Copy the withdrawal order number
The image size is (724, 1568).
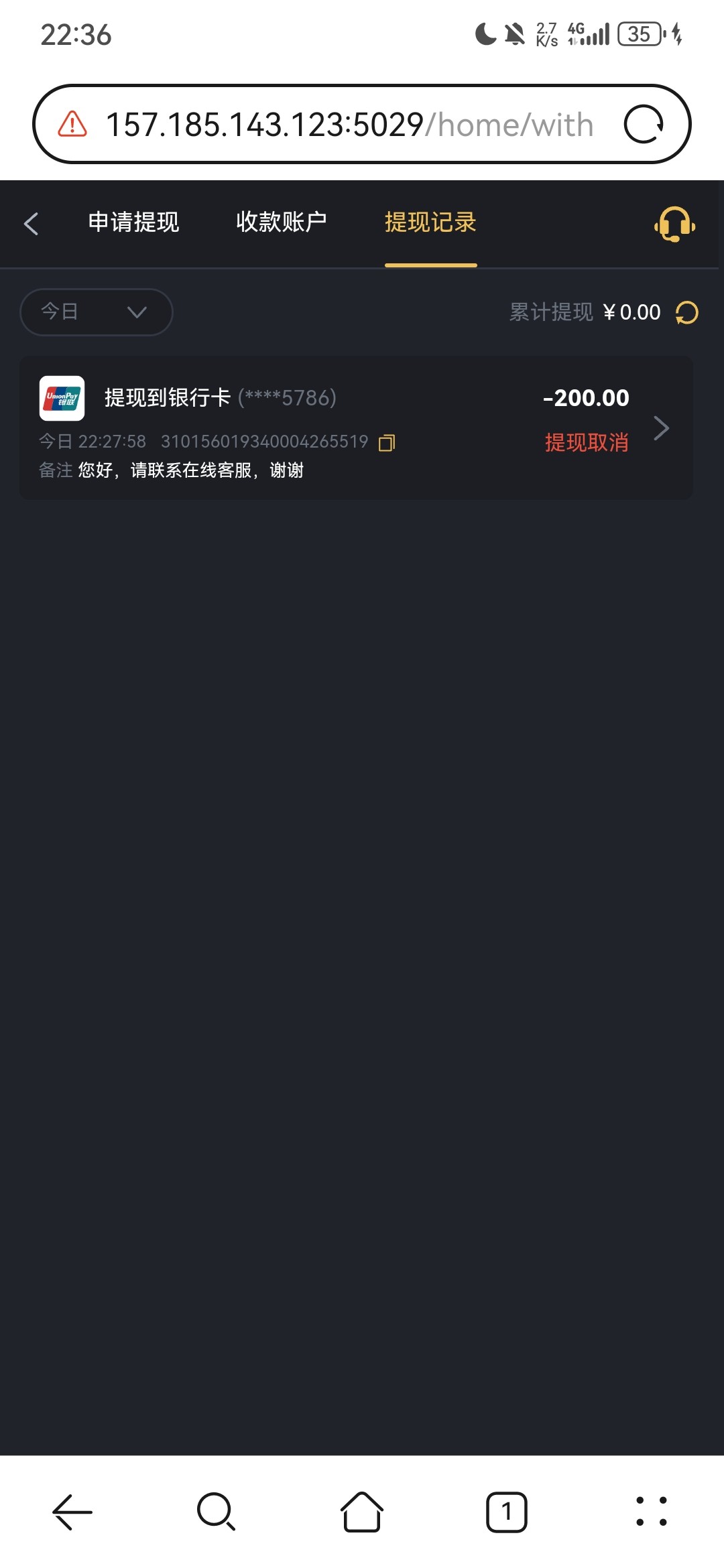pyautogui.click(x=387, y=443)
